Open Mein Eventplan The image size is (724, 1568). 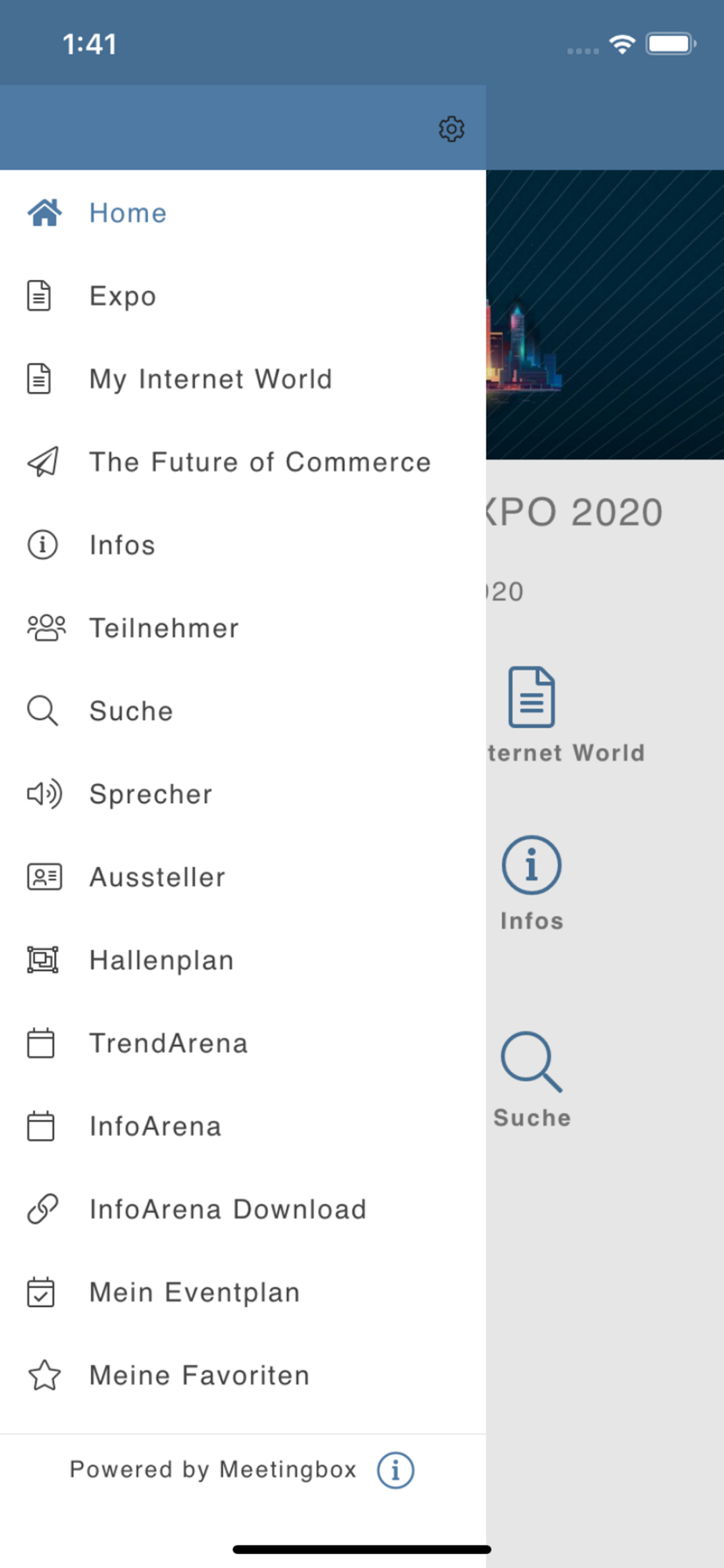243,1293
